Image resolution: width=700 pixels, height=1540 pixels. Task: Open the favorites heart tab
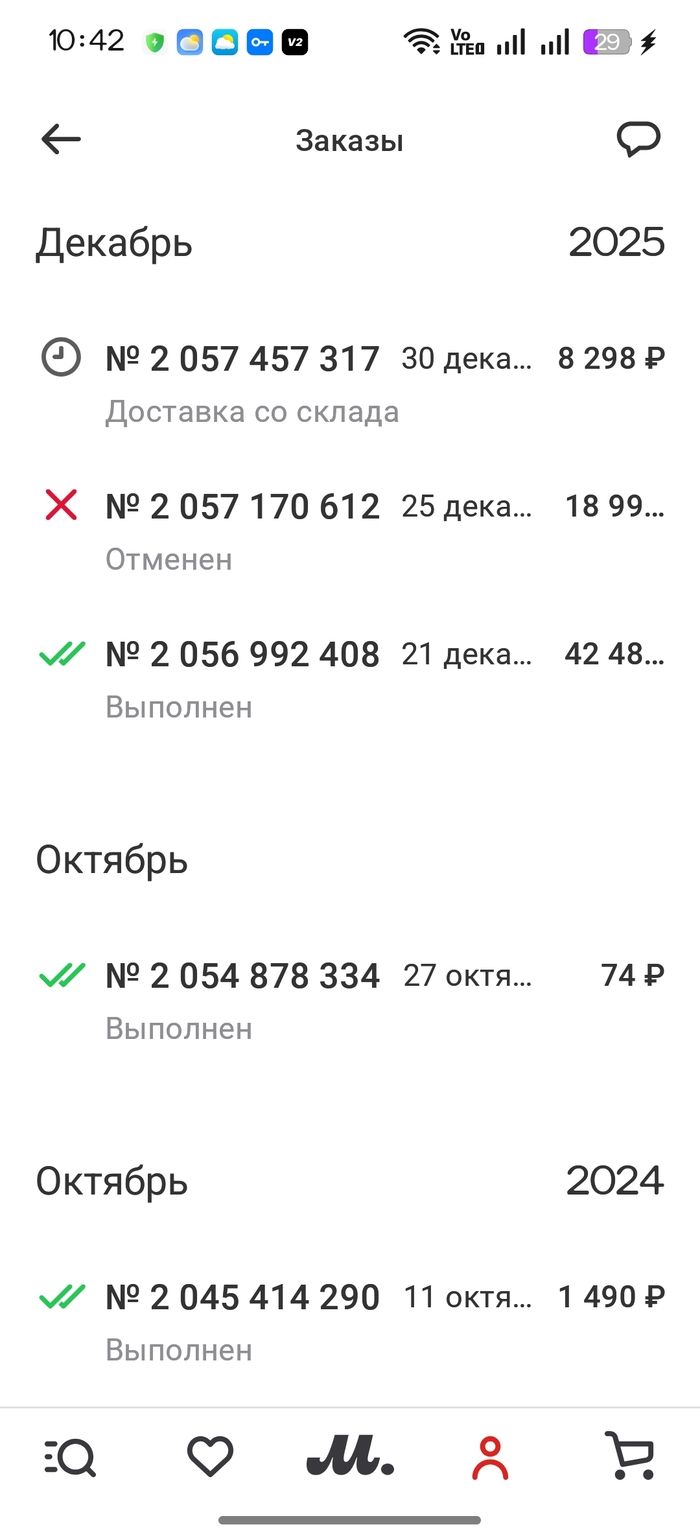[x=210, y=1457]
